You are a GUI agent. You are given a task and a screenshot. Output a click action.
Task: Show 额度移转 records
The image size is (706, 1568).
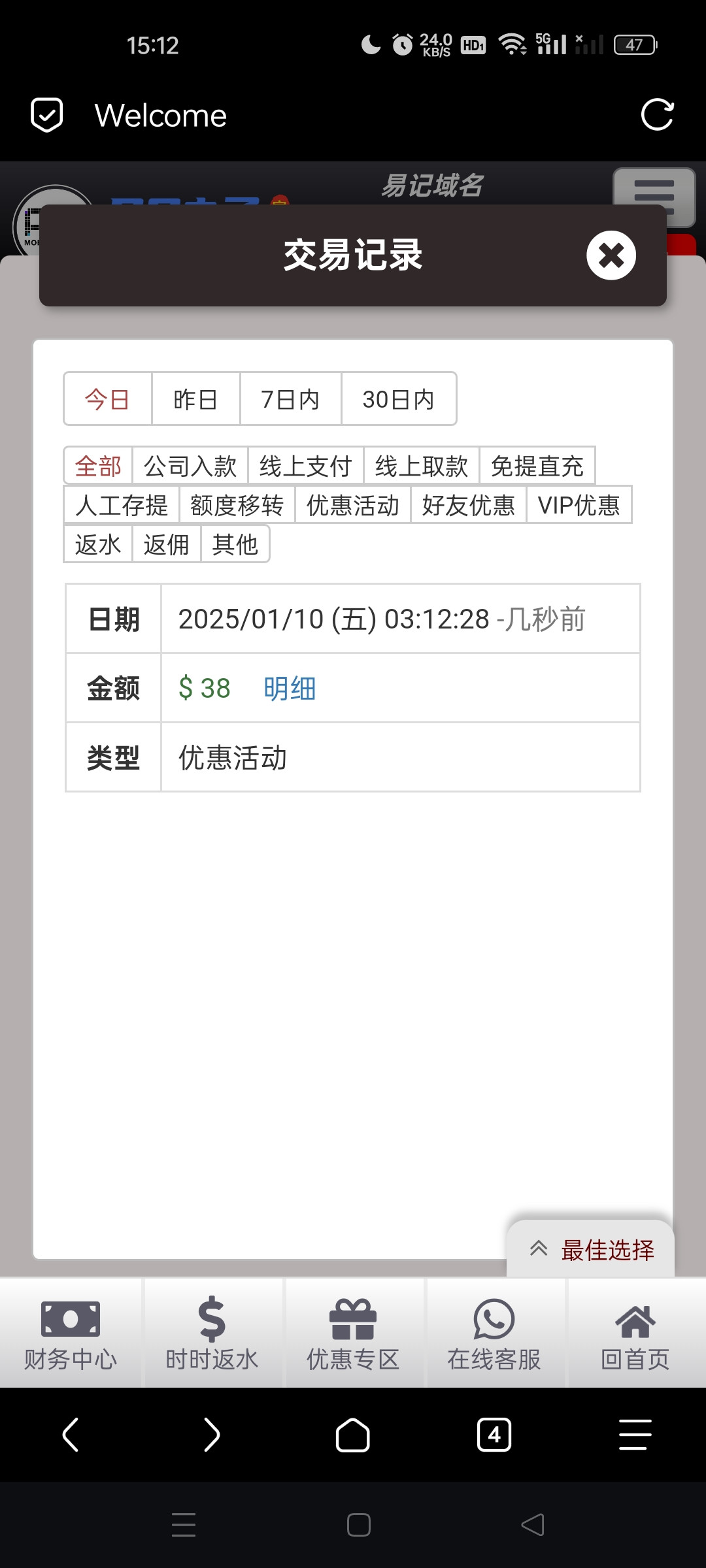[x=237, y=505]
